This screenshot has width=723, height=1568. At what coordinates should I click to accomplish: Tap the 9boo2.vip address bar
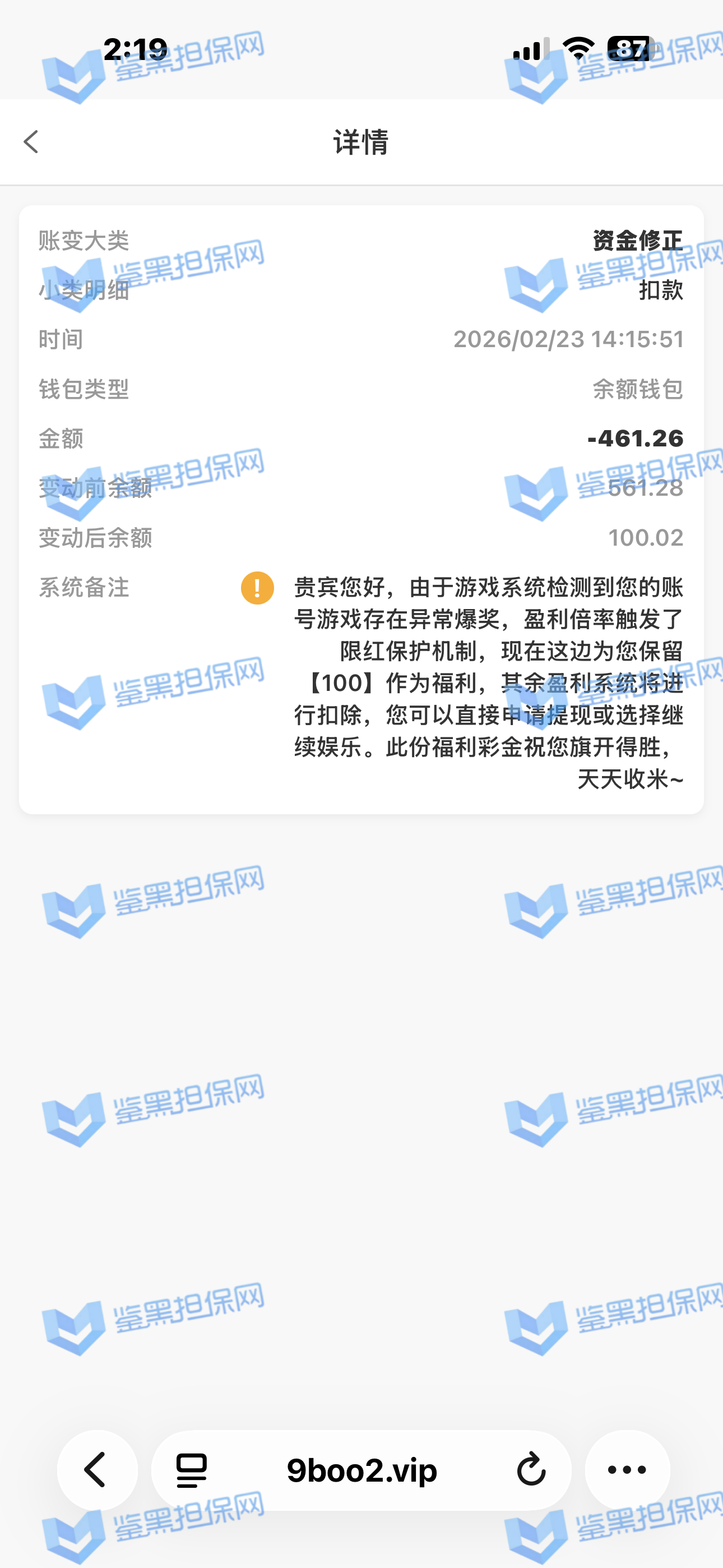(361, 1470)
